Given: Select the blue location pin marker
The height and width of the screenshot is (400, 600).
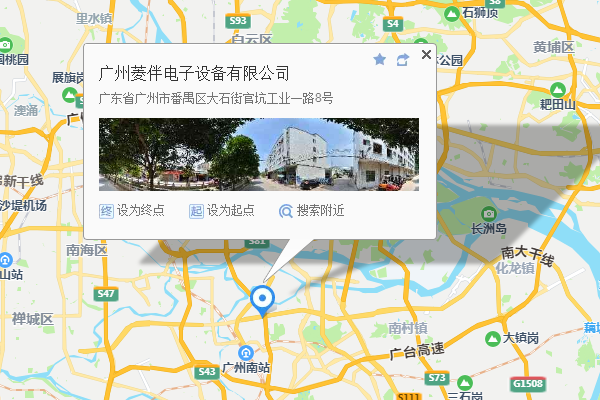Looking at the screenshot, I should pos(262,299).
